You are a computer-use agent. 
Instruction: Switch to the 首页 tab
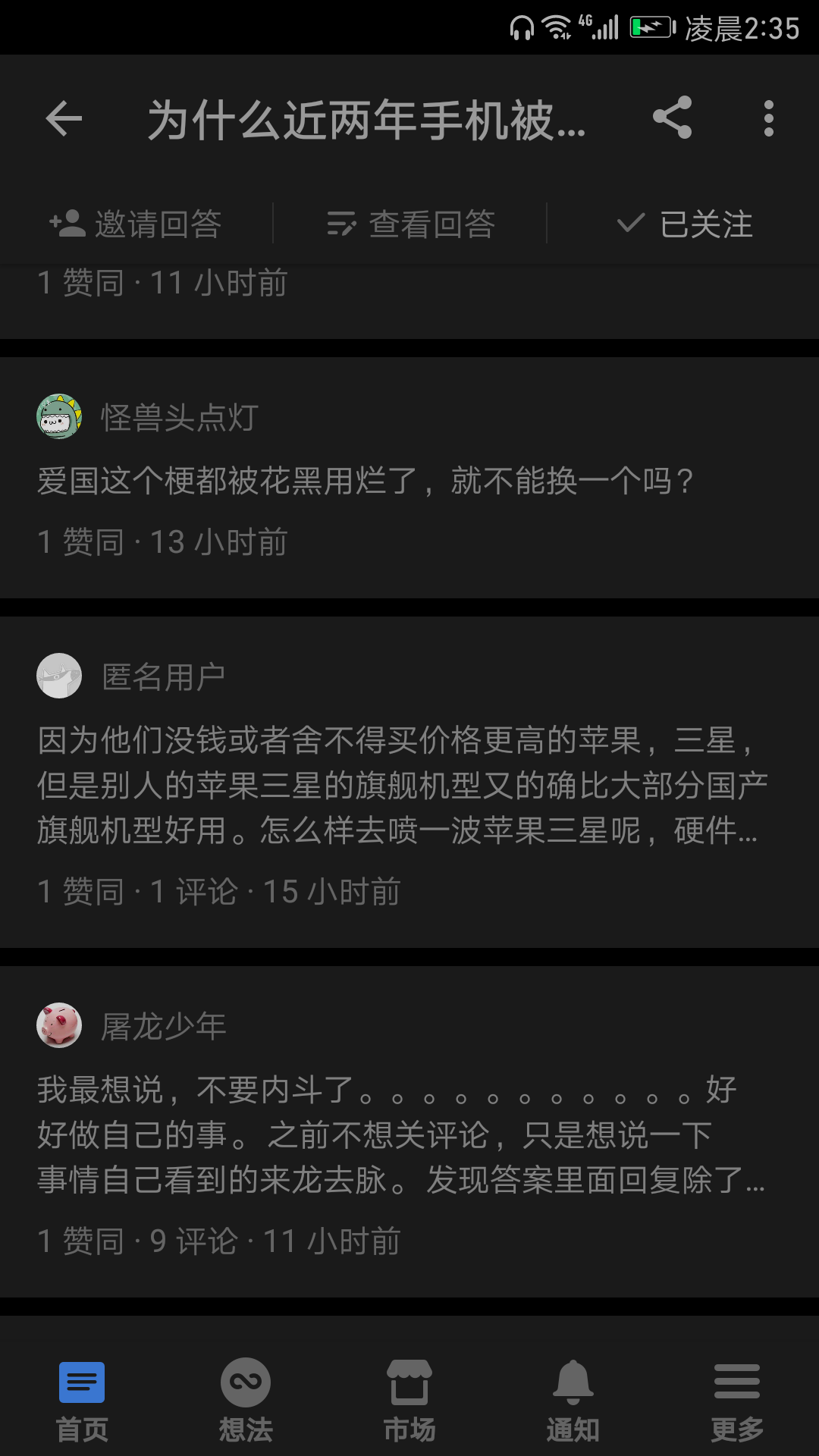pos(82,1402)
